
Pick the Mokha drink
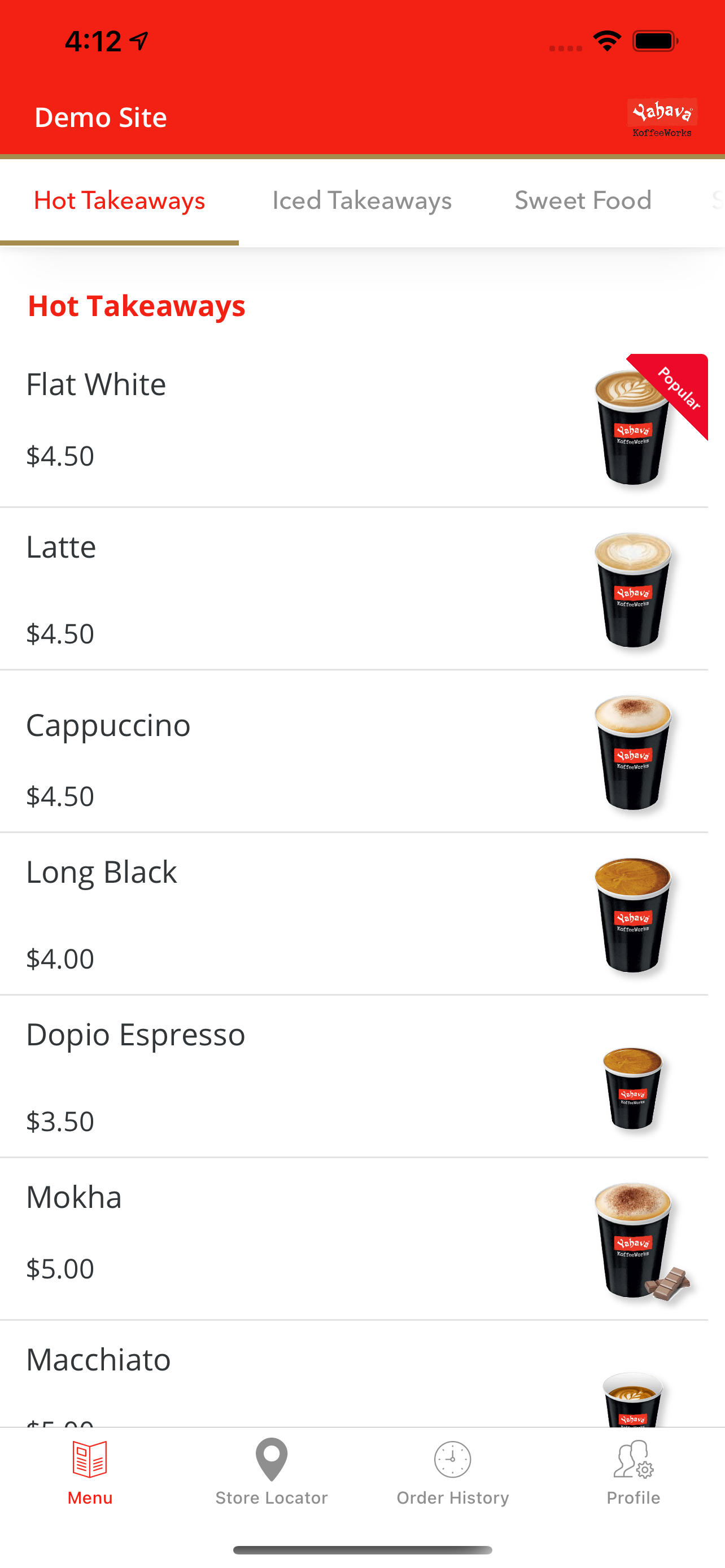tap(353, 1239)
